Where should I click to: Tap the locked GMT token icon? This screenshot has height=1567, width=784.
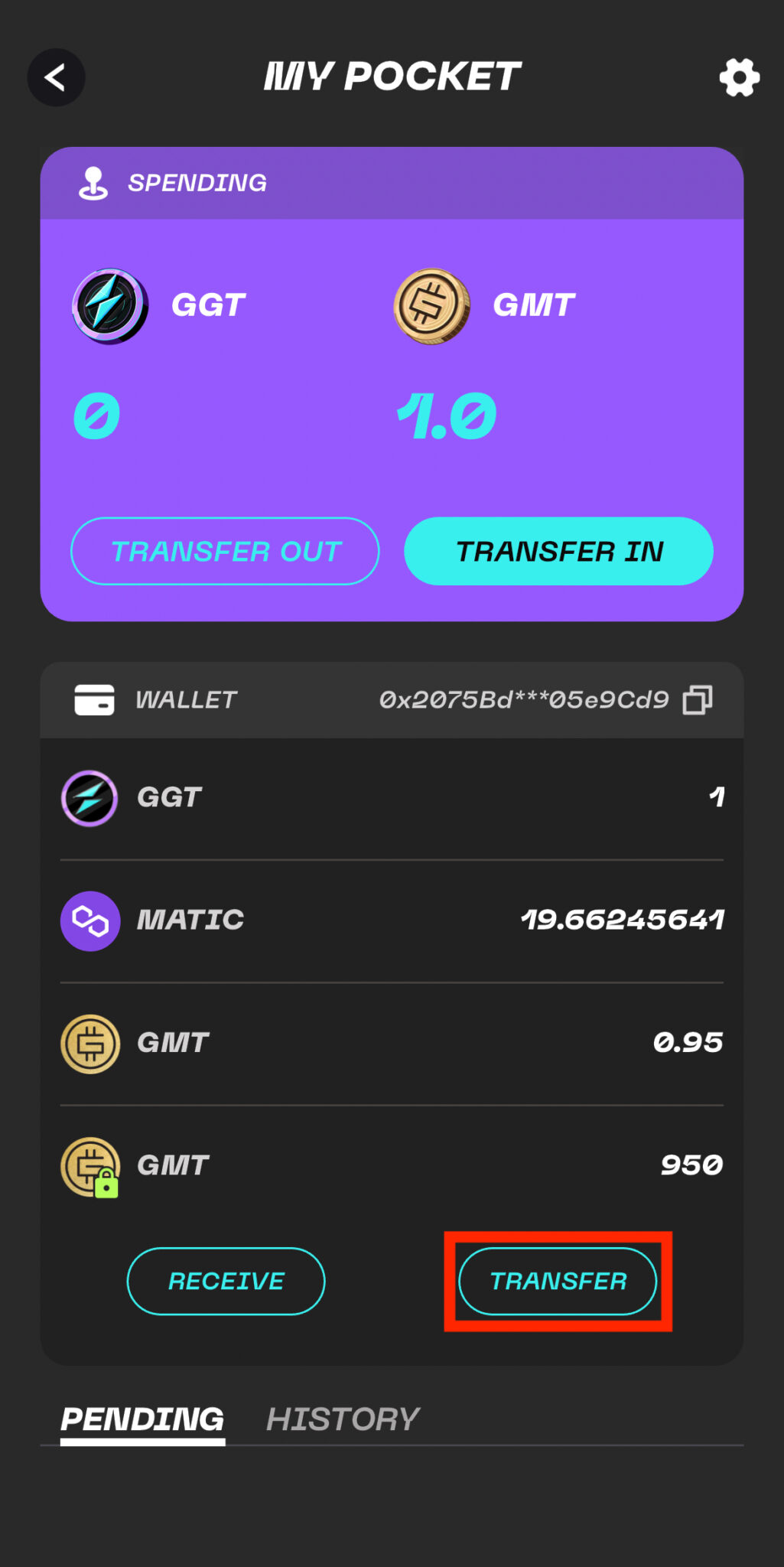pyautogui.click(x=89, y=1165)
